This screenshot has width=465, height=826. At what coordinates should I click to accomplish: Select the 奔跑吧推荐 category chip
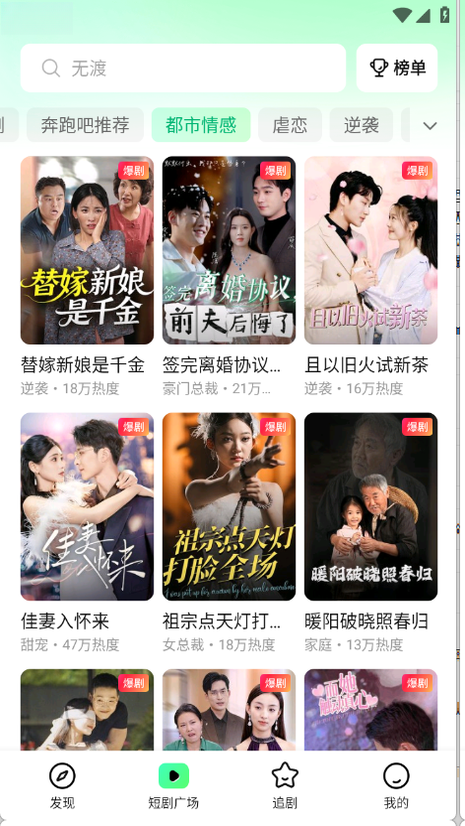click(85, 125)
